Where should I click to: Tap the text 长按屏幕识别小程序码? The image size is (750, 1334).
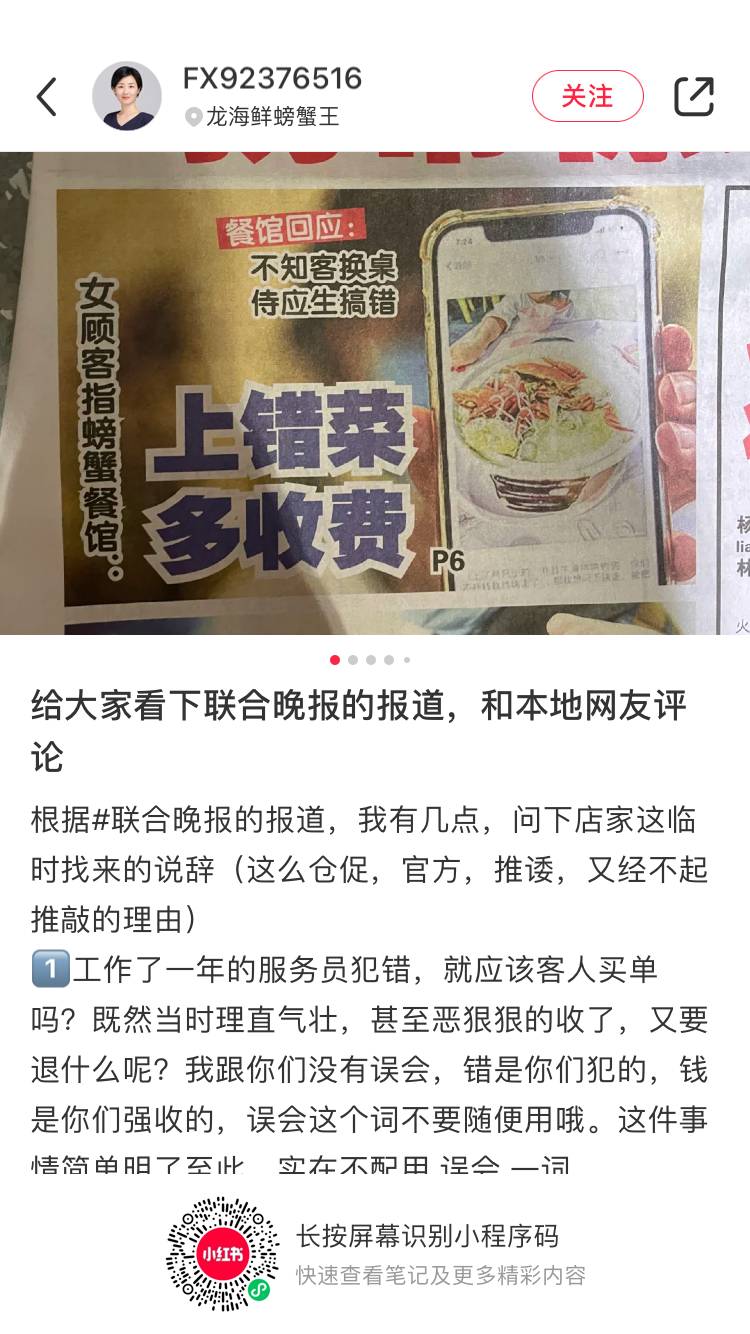click(x=428, y=1235)
